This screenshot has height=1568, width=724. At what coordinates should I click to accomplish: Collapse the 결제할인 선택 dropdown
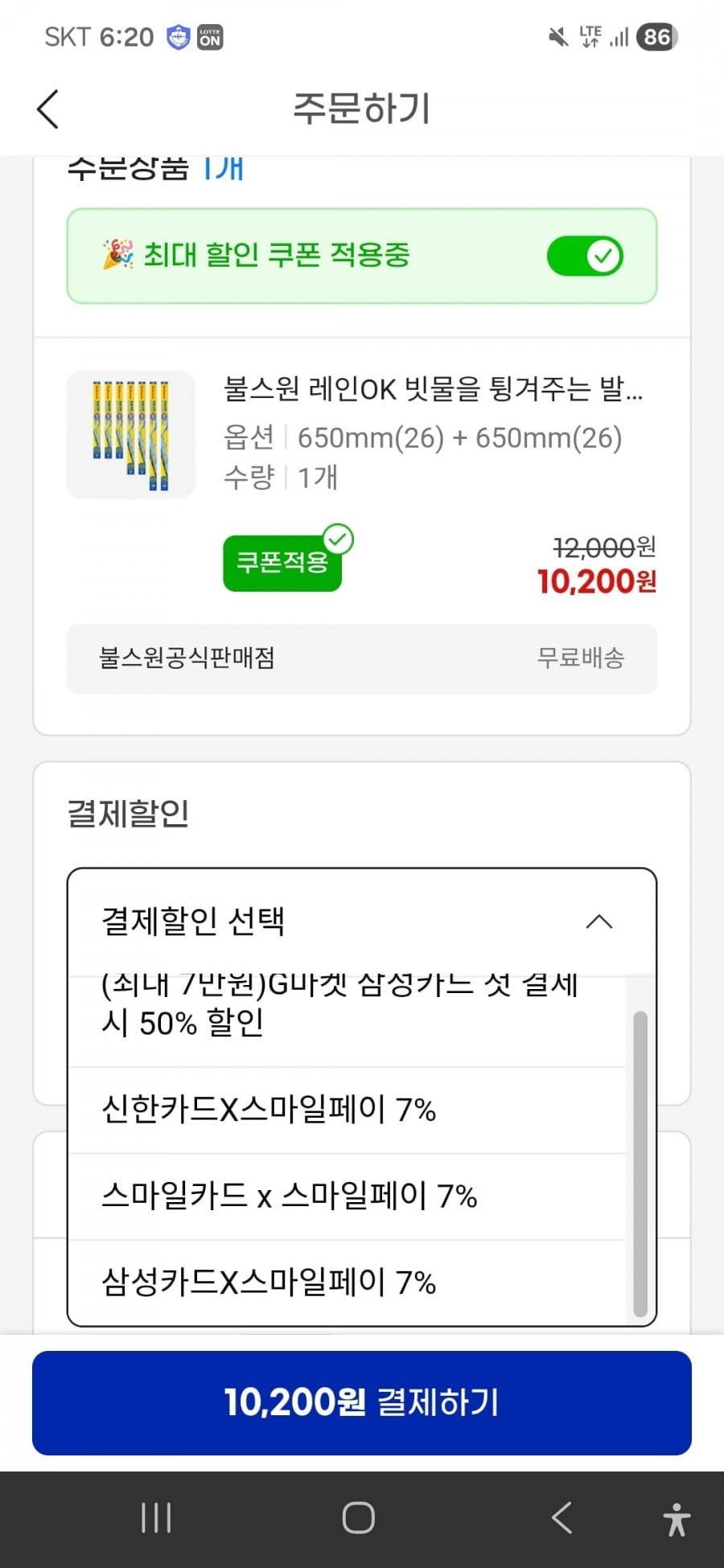(x=599, y=922)
